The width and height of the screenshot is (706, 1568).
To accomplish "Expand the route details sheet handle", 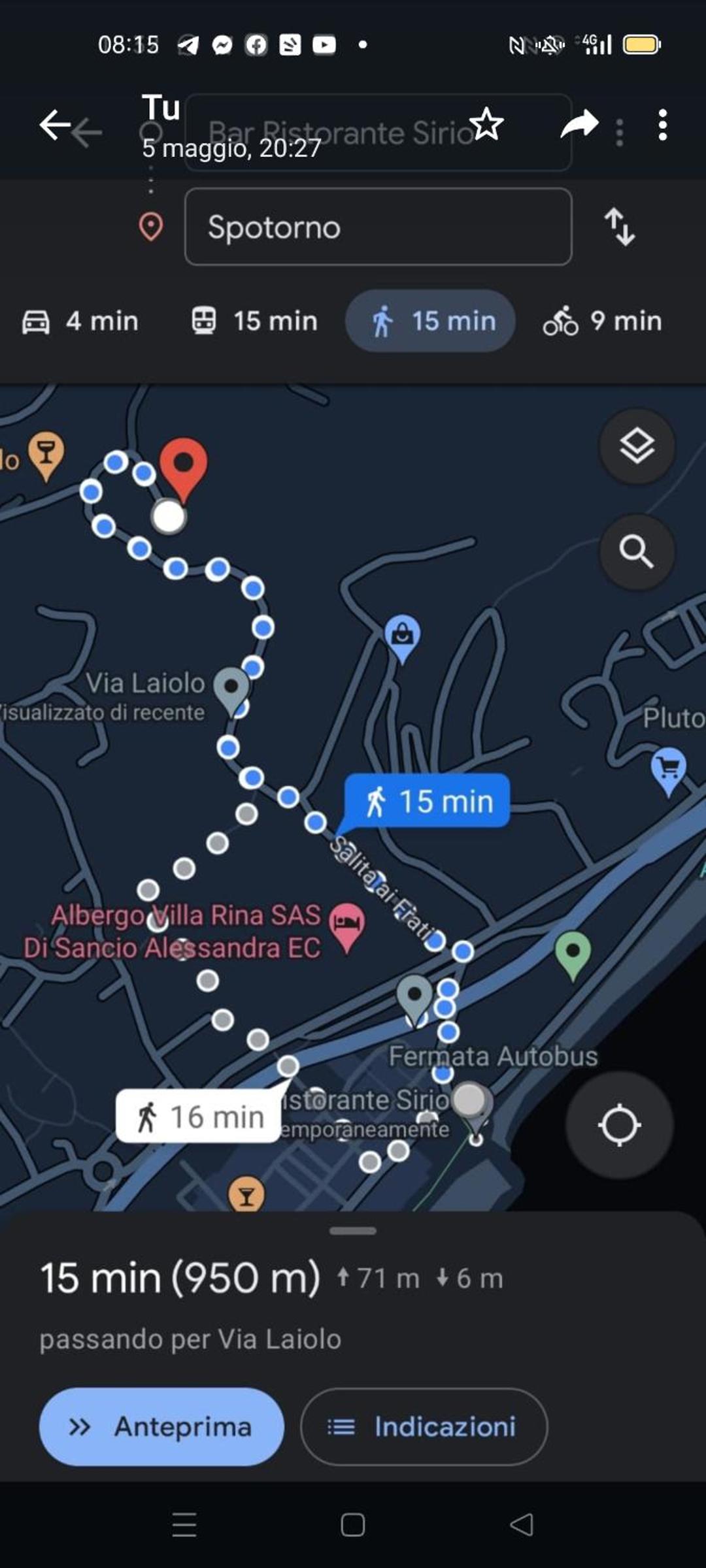I will coord(353,1231).
